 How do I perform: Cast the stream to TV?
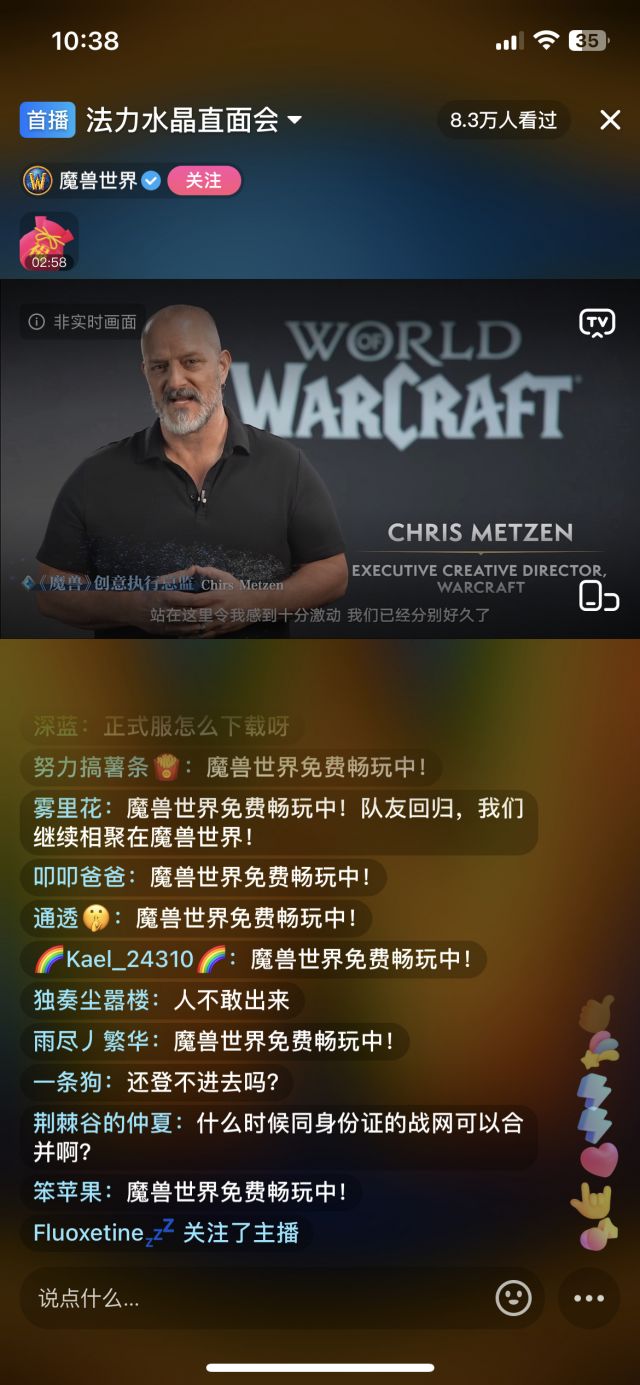pos(597,323)
